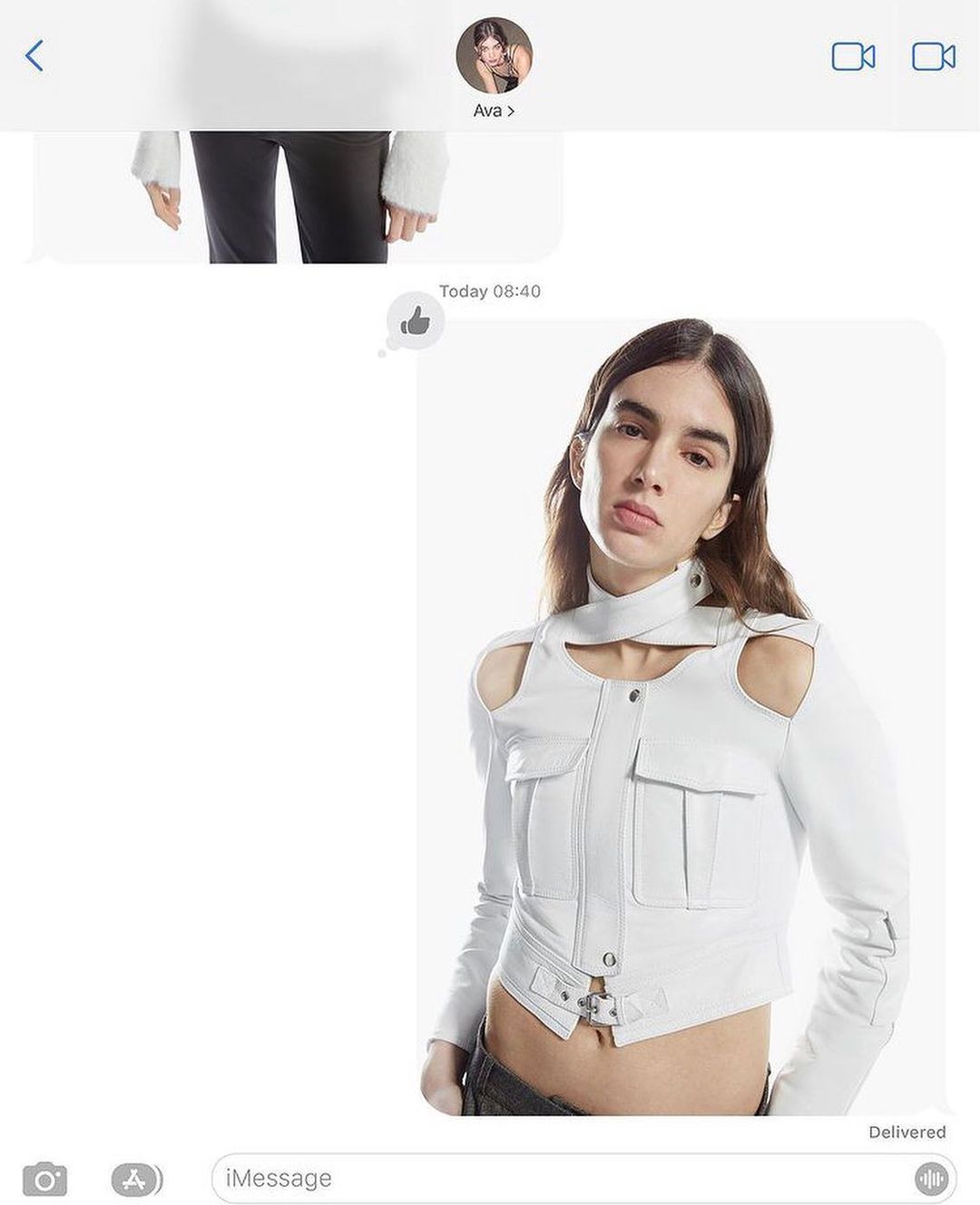Open the App Store apps drawer
The width and height of the screenshot is (980, 1205).
[x=136, y=1179]
